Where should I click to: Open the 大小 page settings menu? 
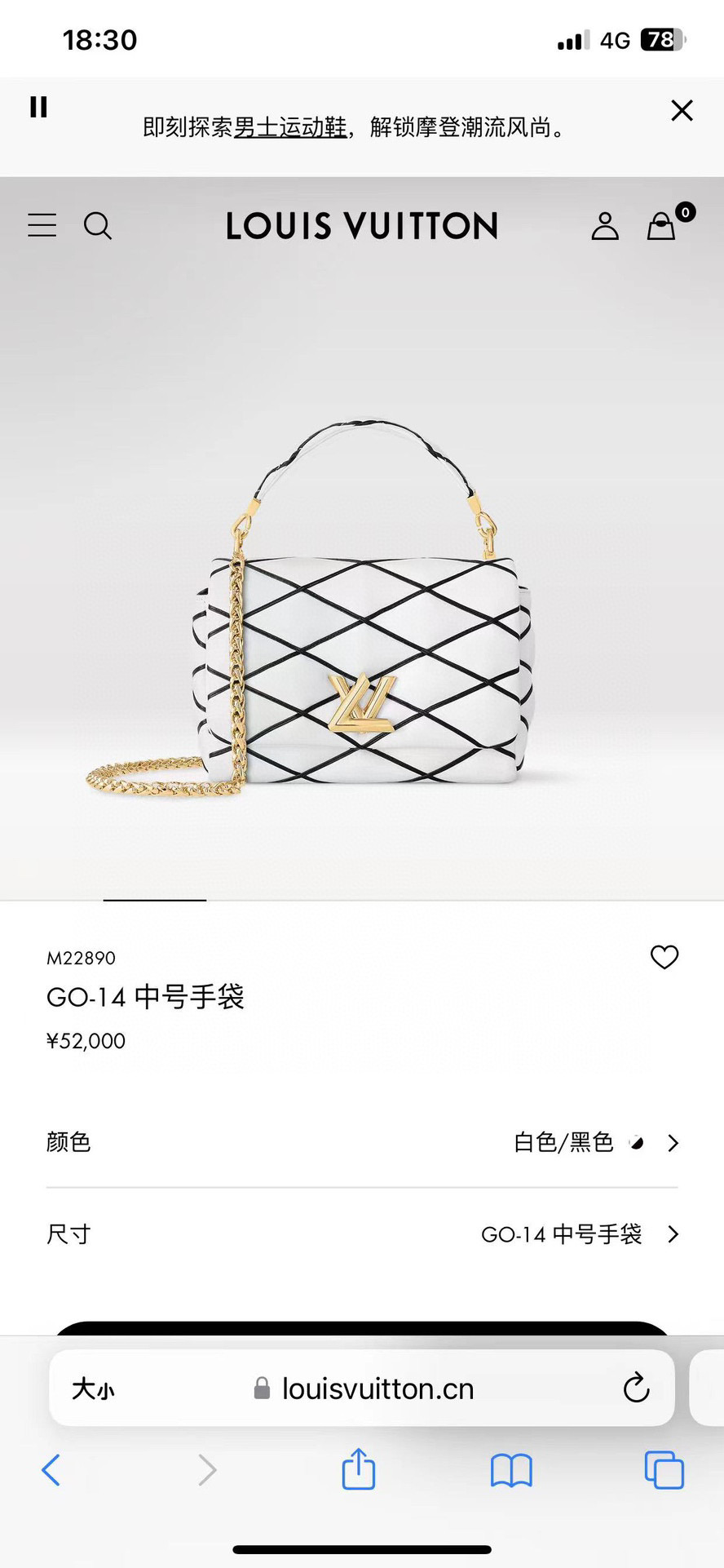(93, 1389)
